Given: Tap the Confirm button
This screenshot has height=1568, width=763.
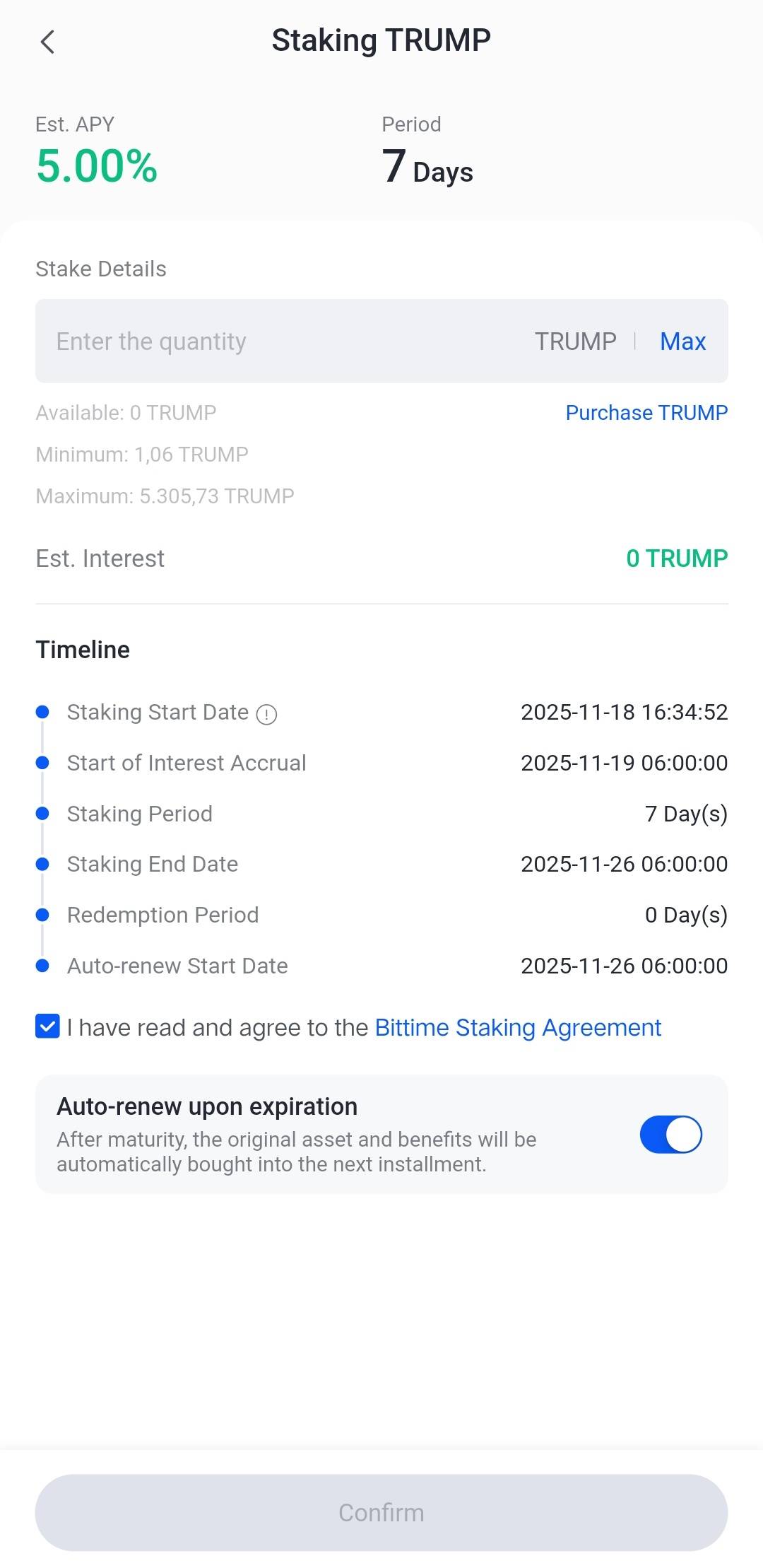Looking at the screenshot, I should (381, 1512).
